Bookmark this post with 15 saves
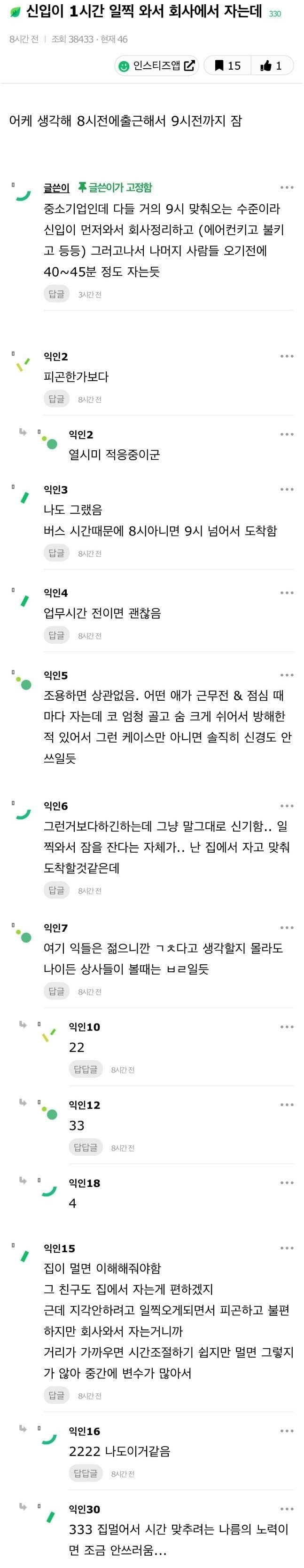 [227, 66]
